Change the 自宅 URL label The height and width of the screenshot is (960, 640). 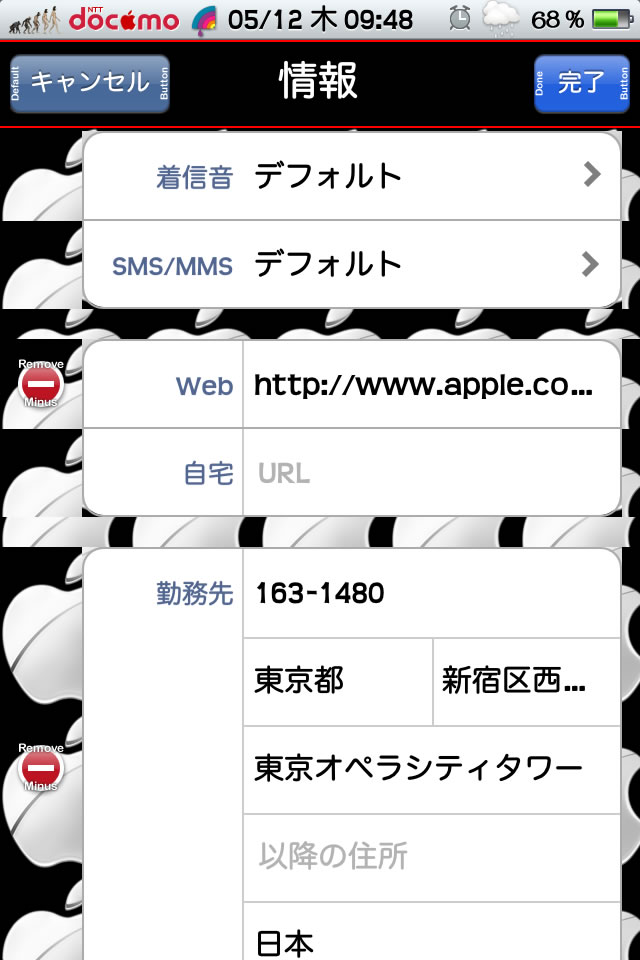click(165, 473)
